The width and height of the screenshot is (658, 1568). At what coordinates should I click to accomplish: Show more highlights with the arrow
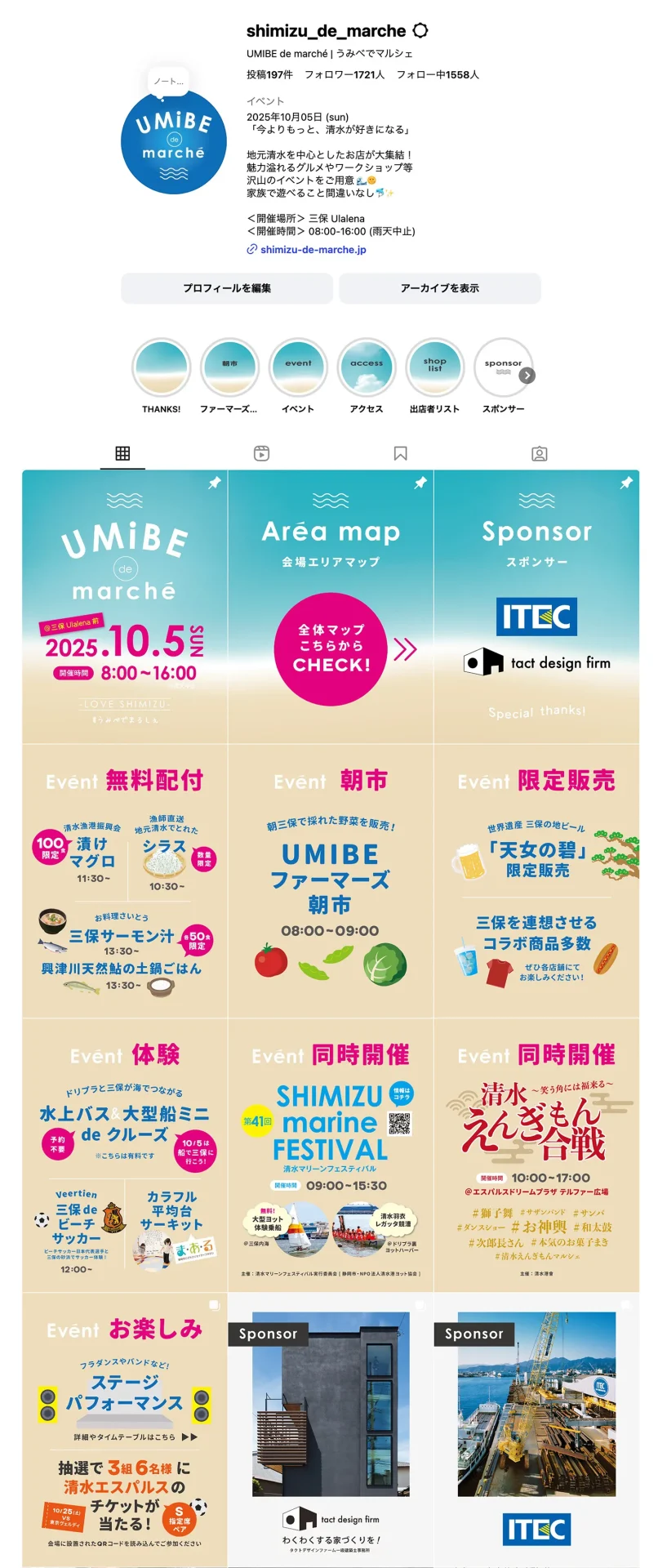click(527, 376)
